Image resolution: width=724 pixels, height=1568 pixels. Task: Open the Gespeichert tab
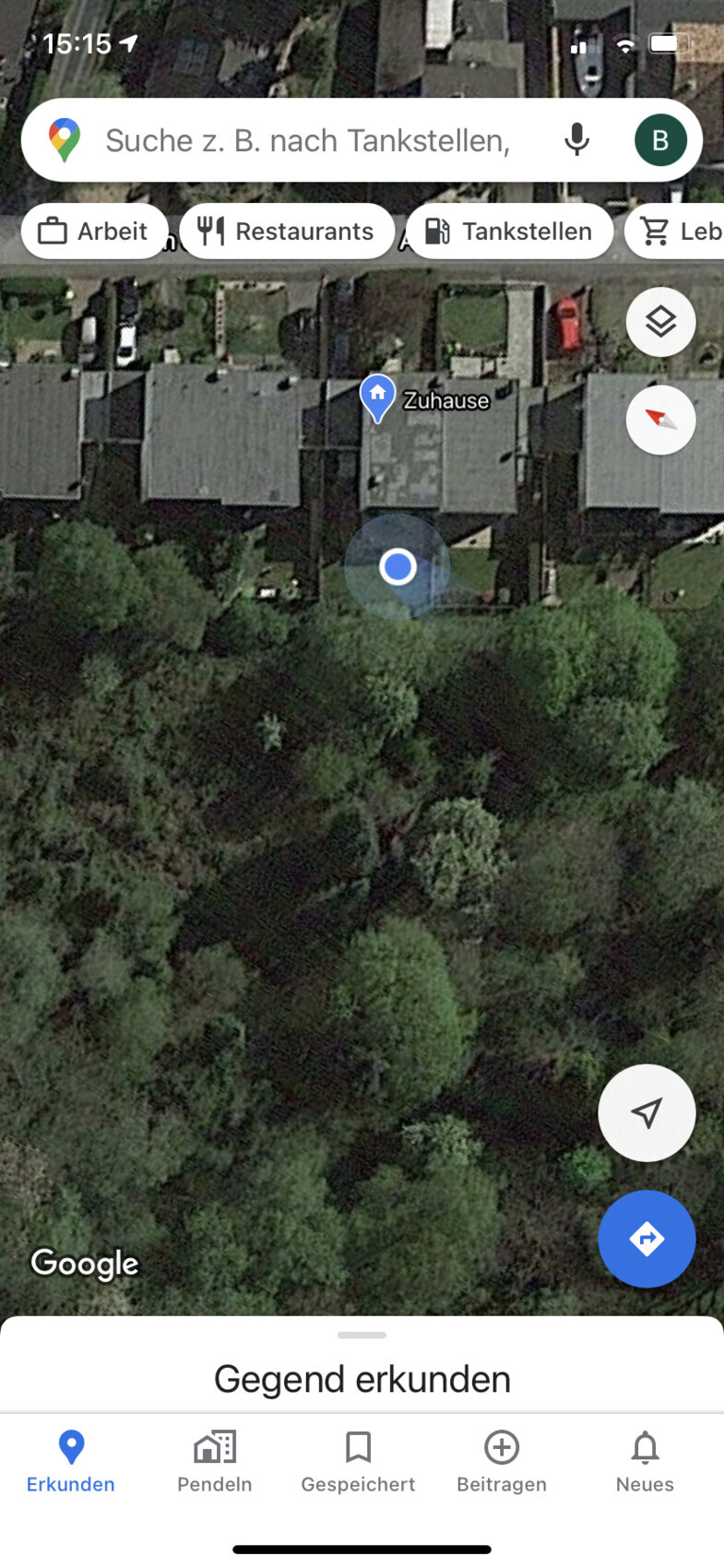[x=358, y=1461]
